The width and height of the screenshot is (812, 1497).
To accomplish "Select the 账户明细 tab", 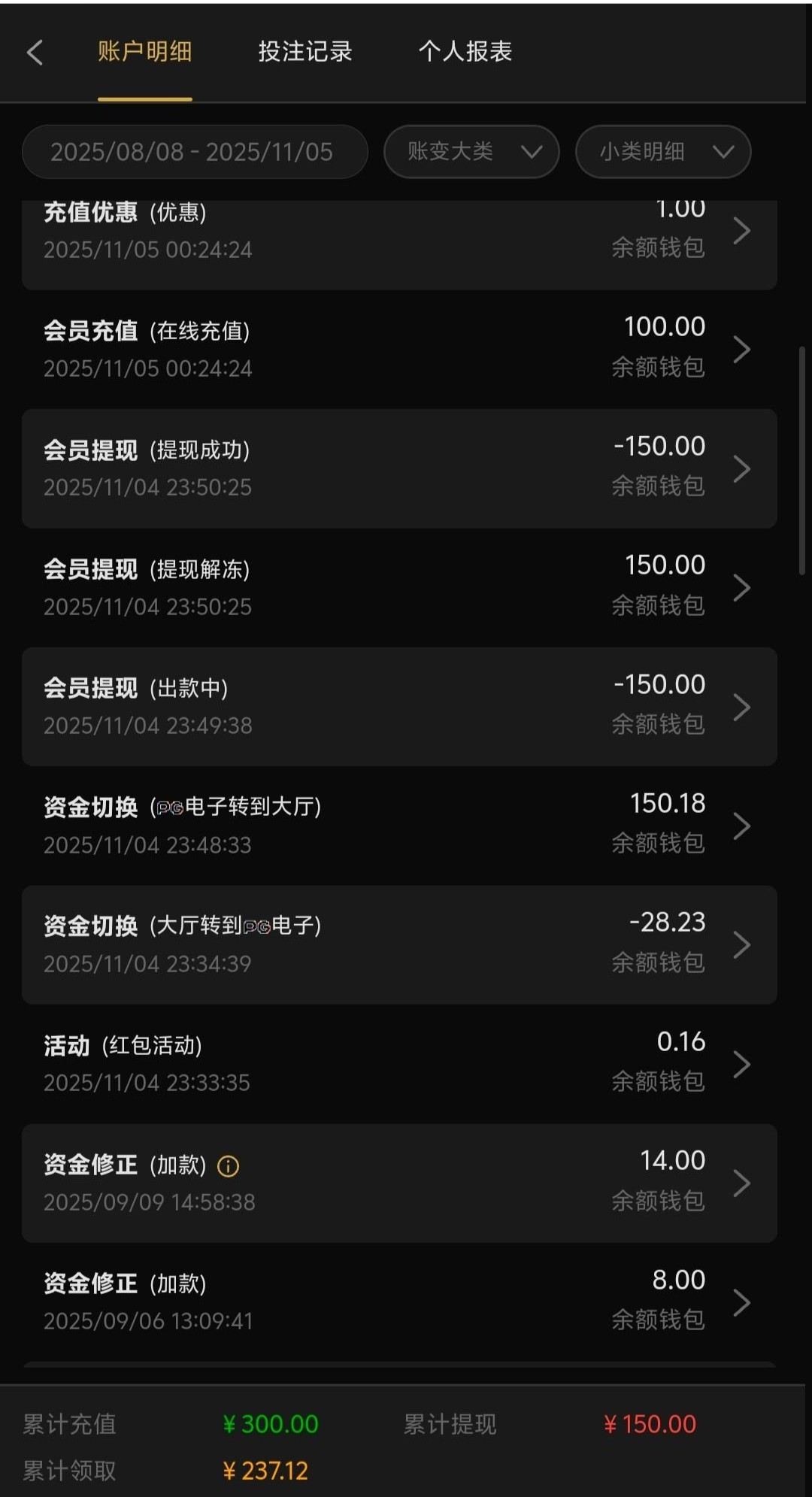I will pos(144,52).
